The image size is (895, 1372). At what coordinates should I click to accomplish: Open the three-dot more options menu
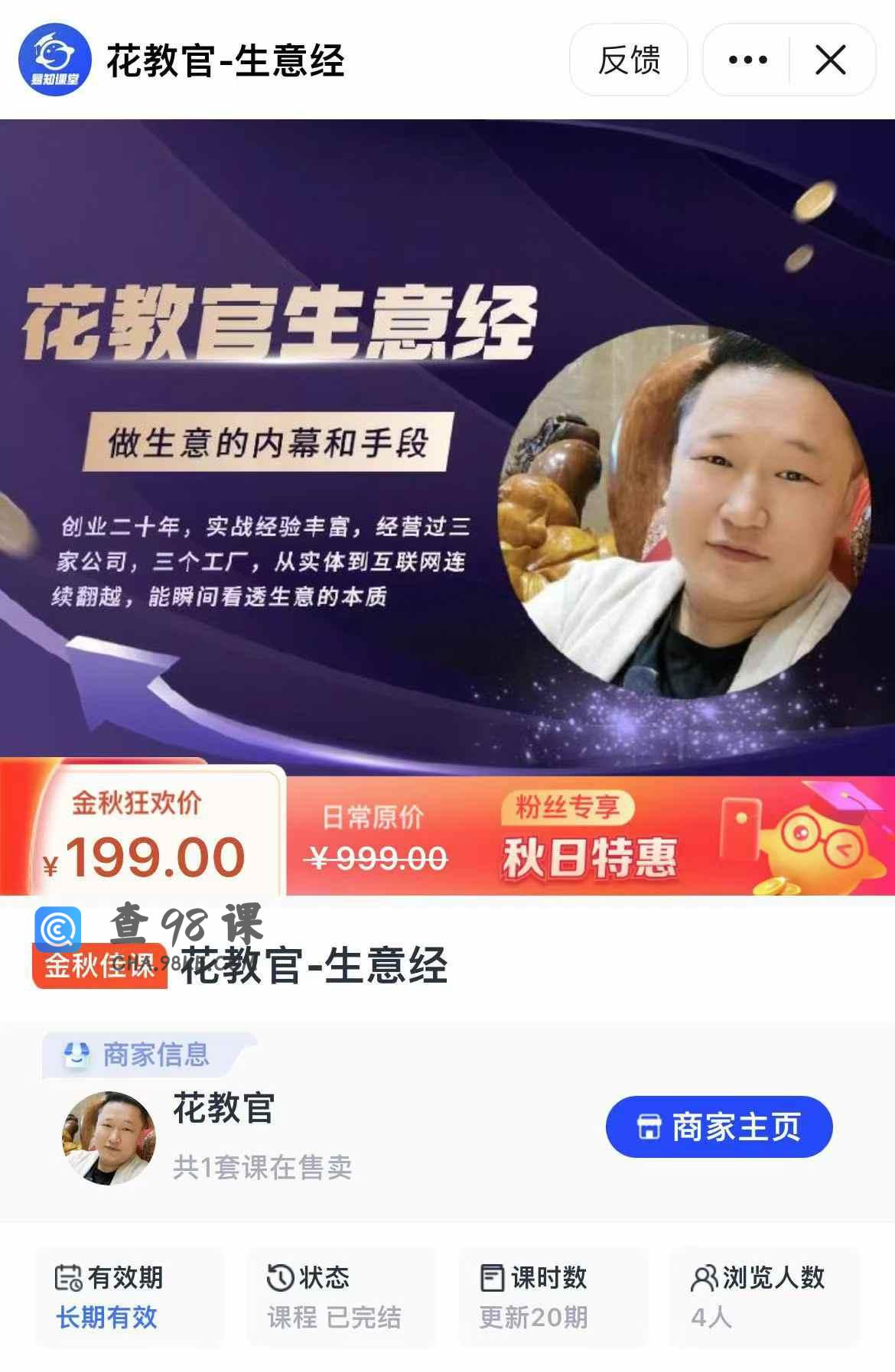pyautogui.click(x=747, y=60)
